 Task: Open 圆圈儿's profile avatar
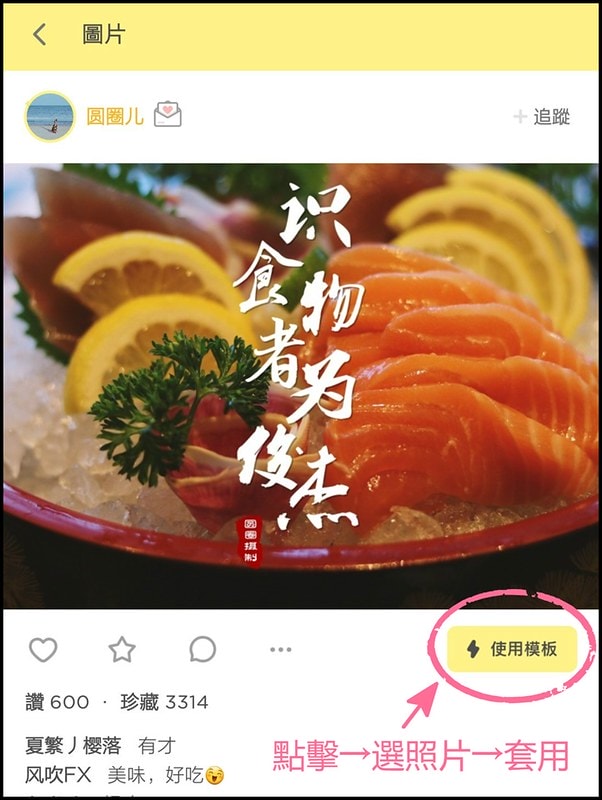pos(49,117)
